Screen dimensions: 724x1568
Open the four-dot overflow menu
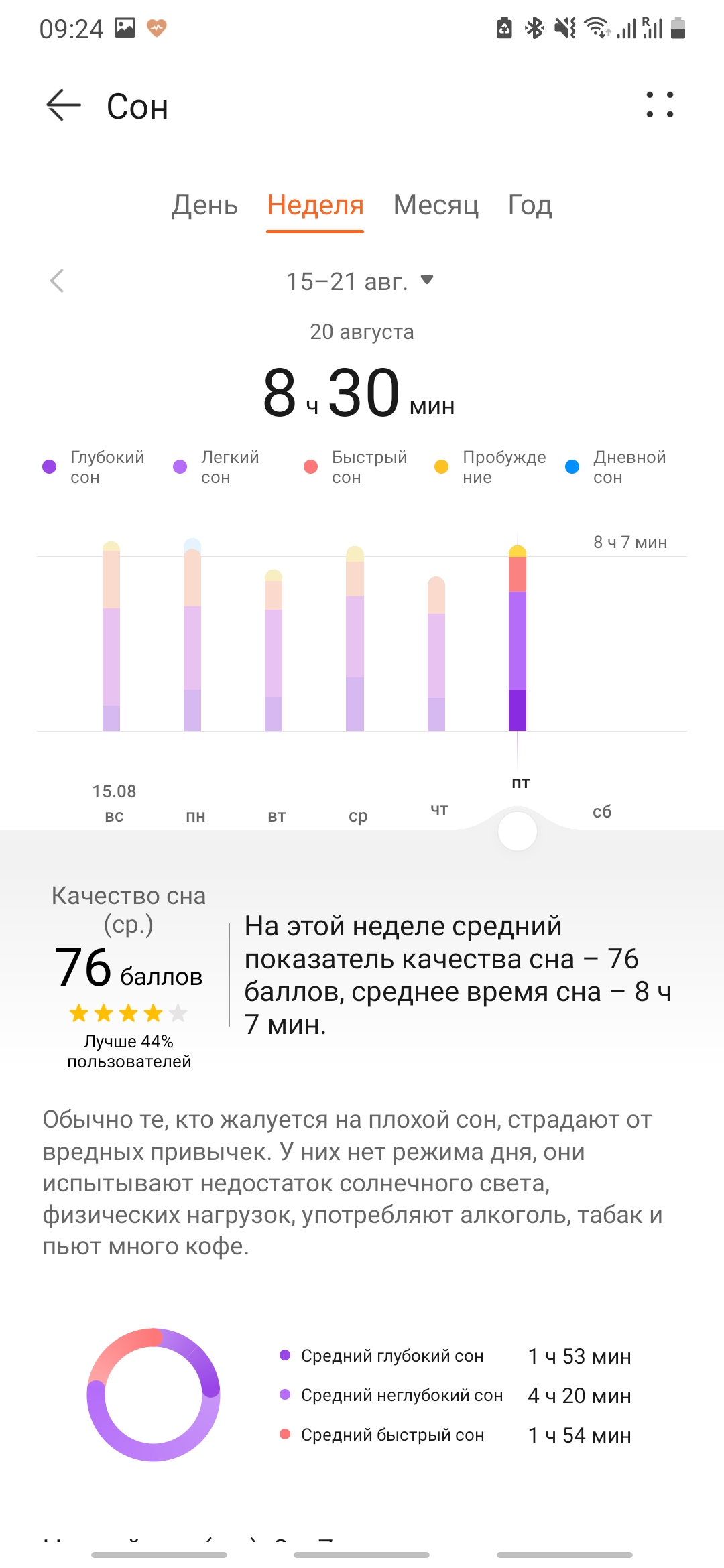point(660,105)
